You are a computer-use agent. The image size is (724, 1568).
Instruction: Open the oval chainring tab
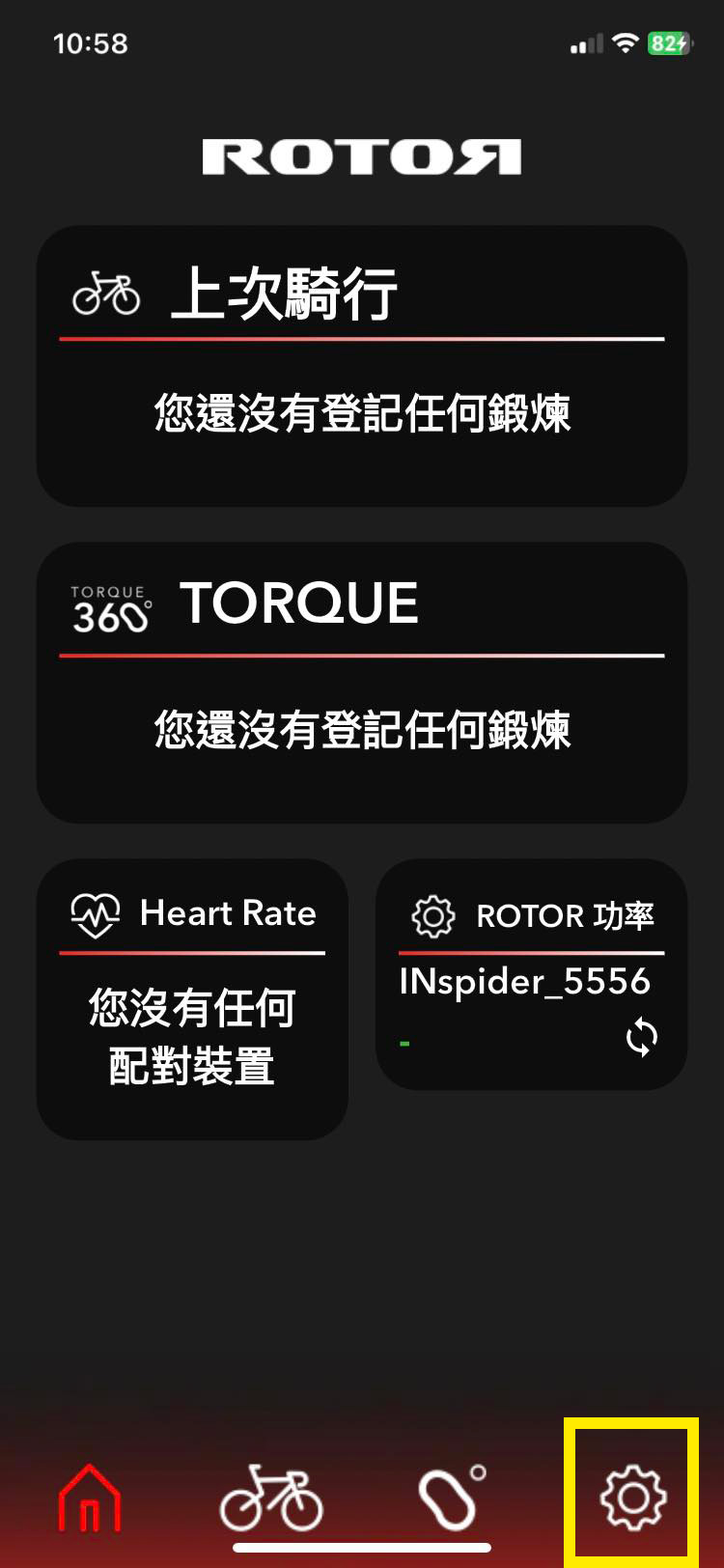point(452,1498)
